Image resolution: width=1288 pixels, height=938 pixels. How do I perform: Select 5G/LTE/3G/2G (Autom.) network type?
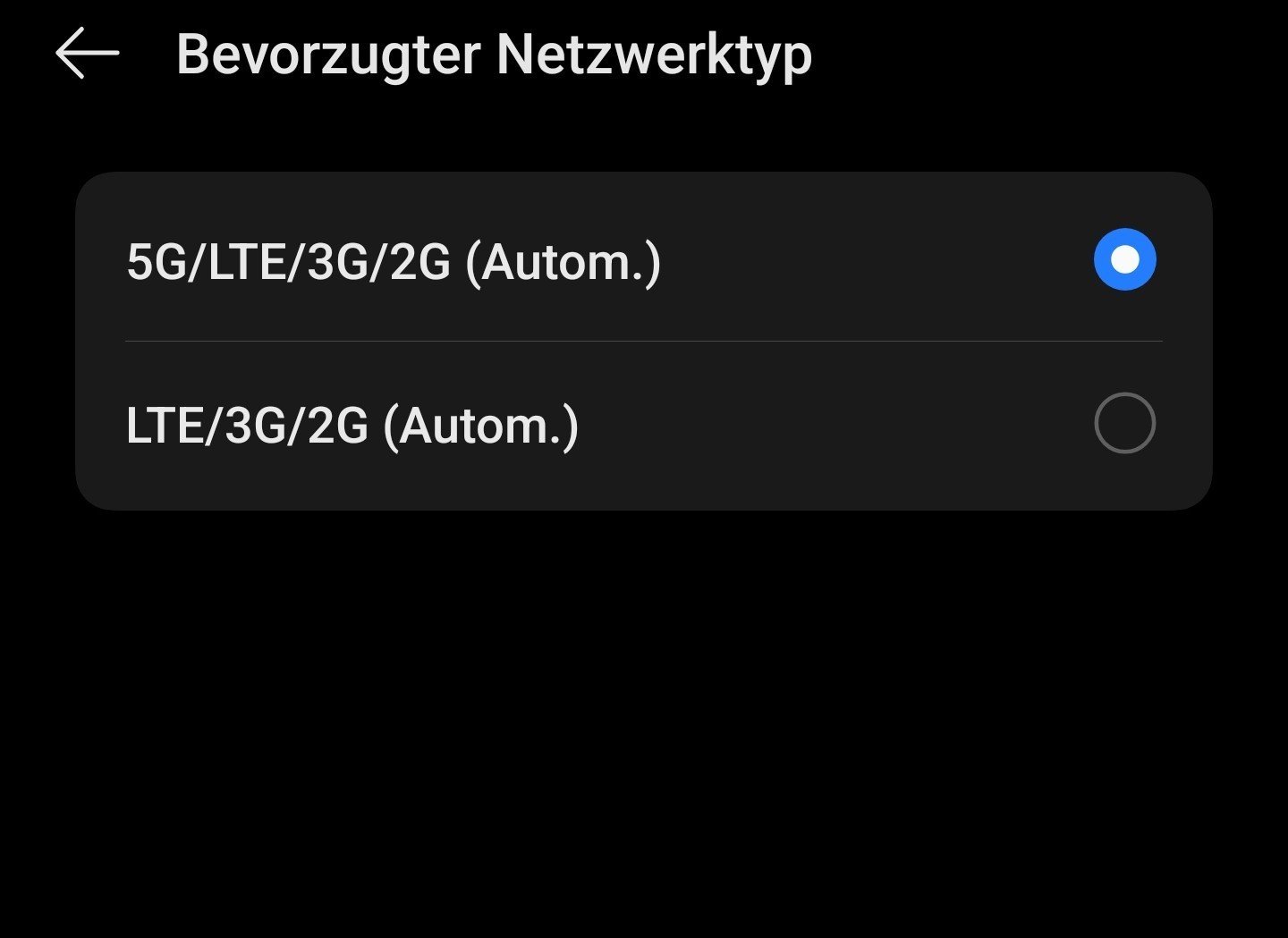1124,260
